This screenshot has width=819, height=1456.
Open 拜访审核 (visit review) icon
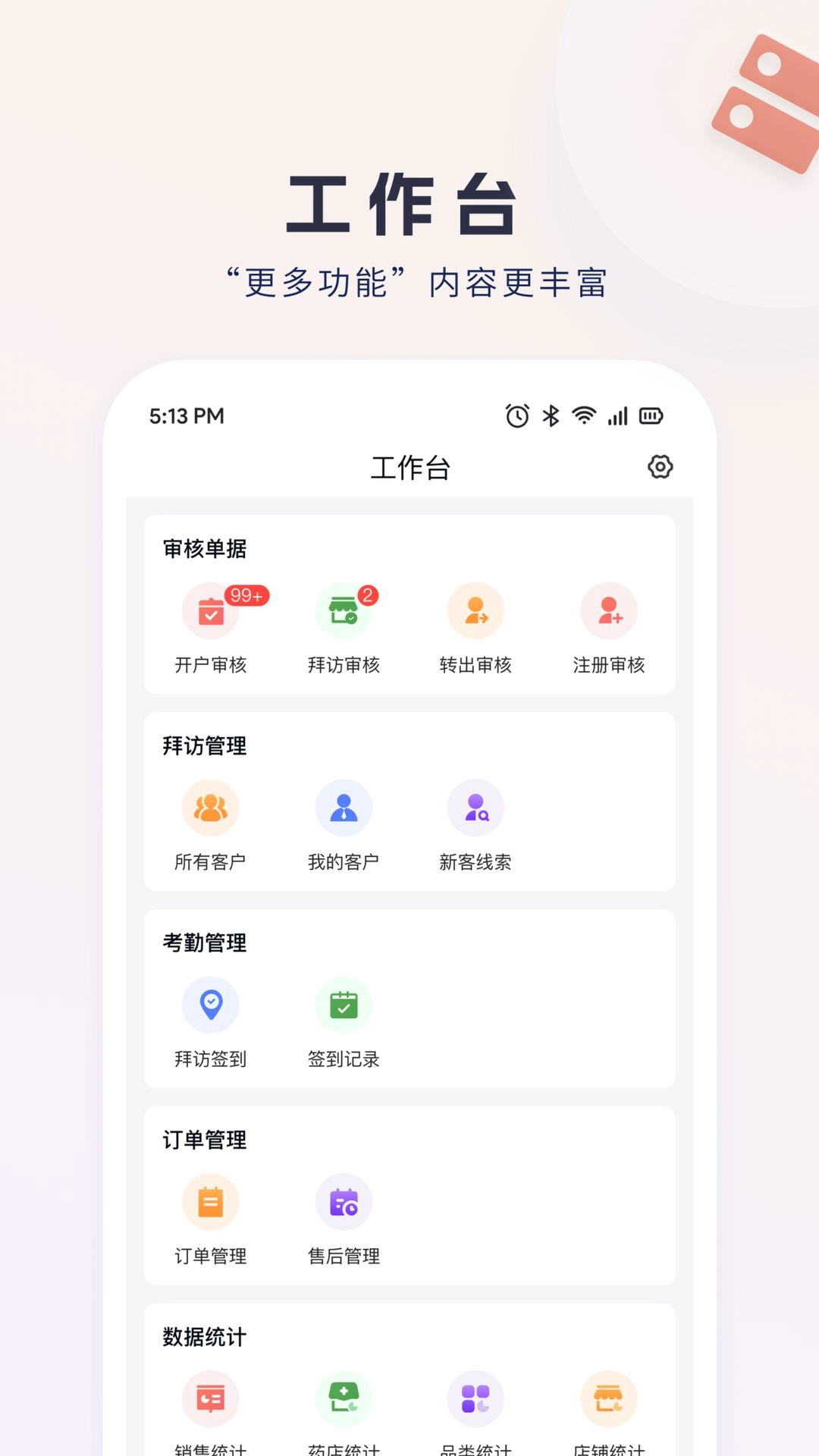coord(344,610)
